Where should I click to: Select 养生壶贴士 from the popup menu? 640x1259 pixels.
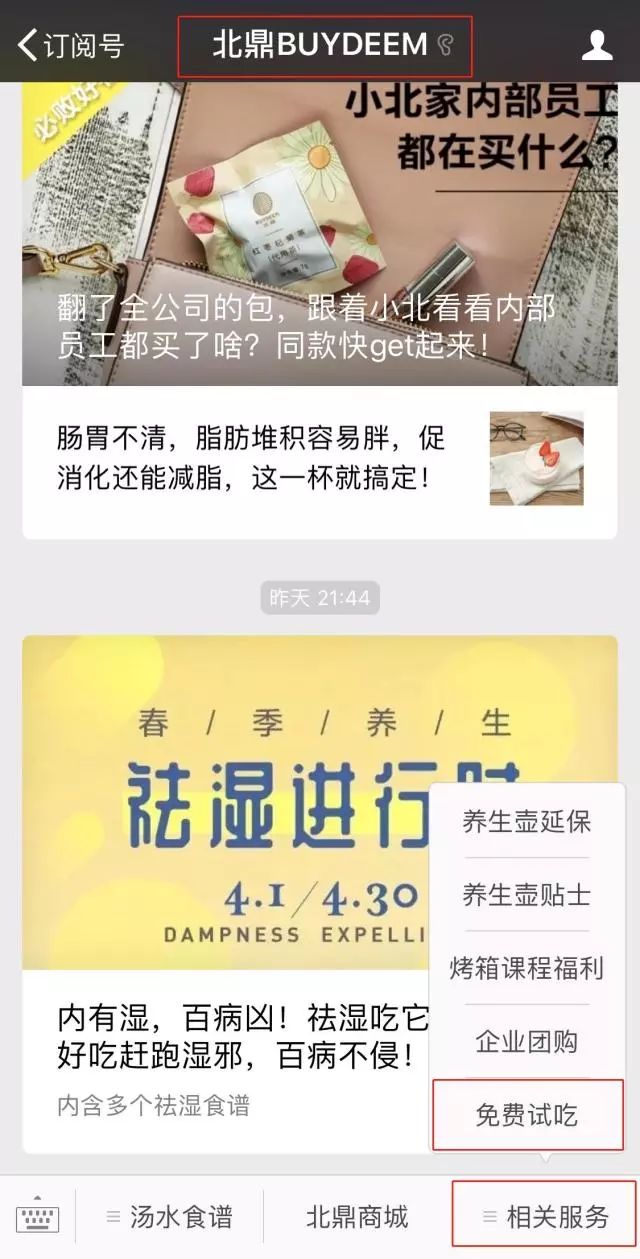(527, 895)
